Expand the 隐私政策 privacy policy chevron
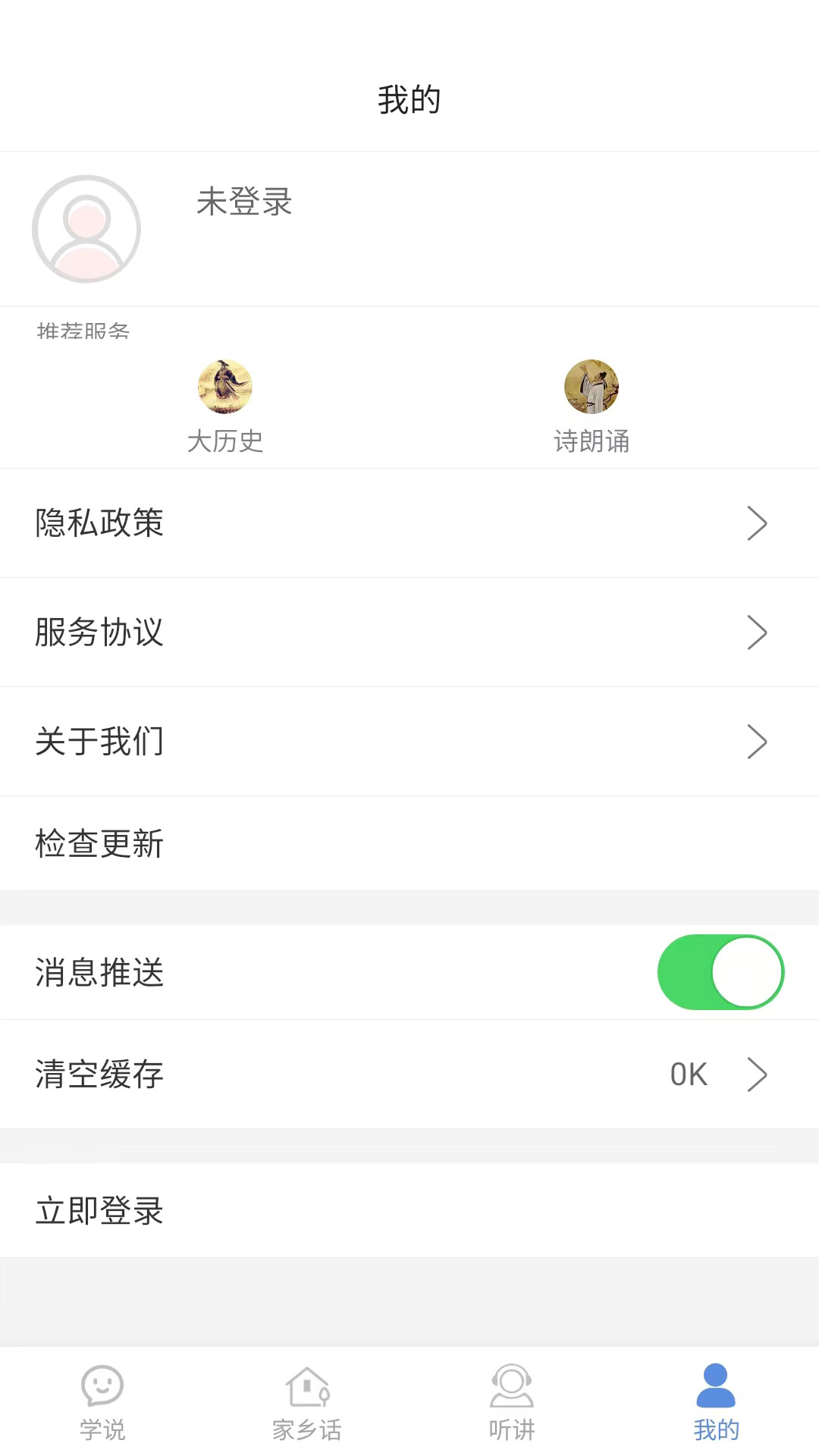819x1456 pixels. tap(757, 522)
